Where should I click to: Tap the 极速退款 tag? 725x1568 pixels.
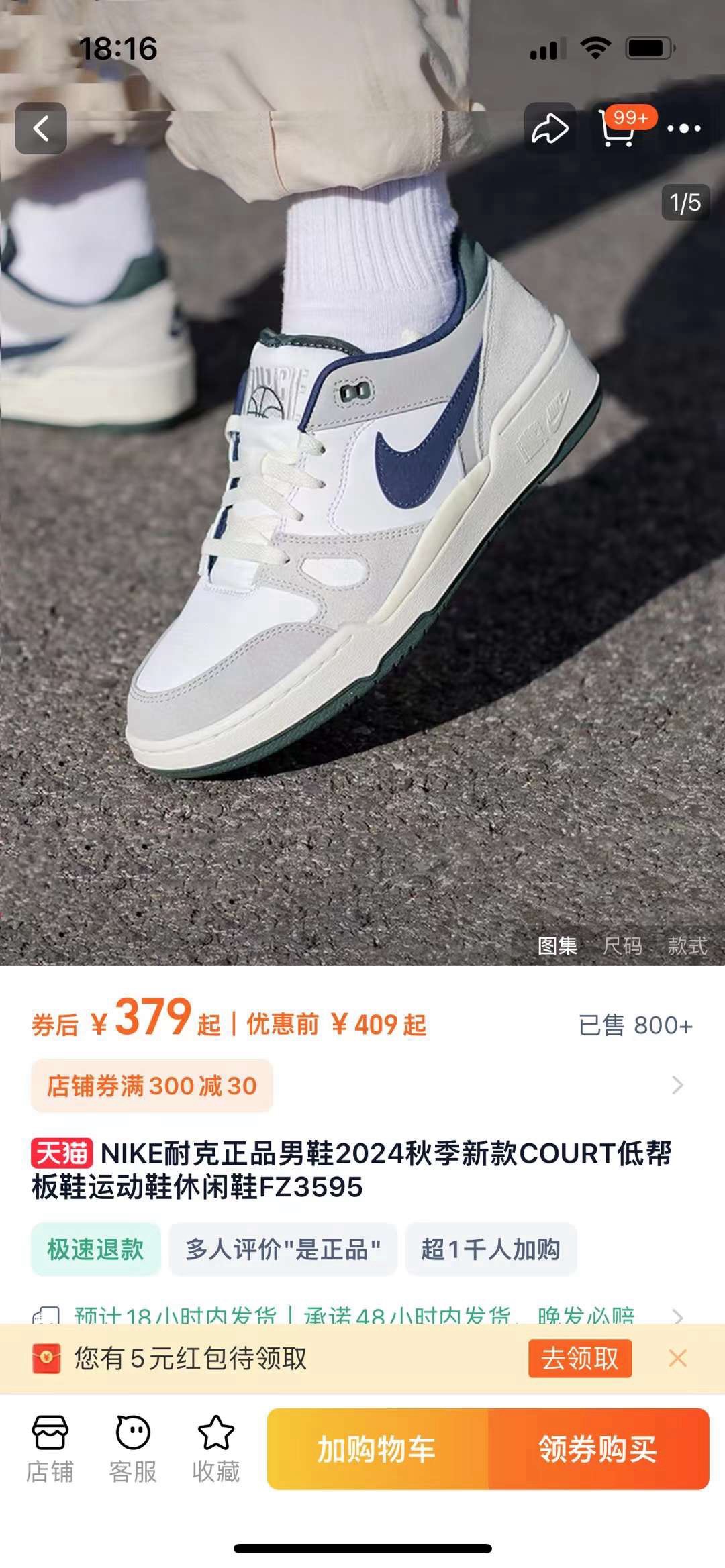click(x=95, y=1249)
